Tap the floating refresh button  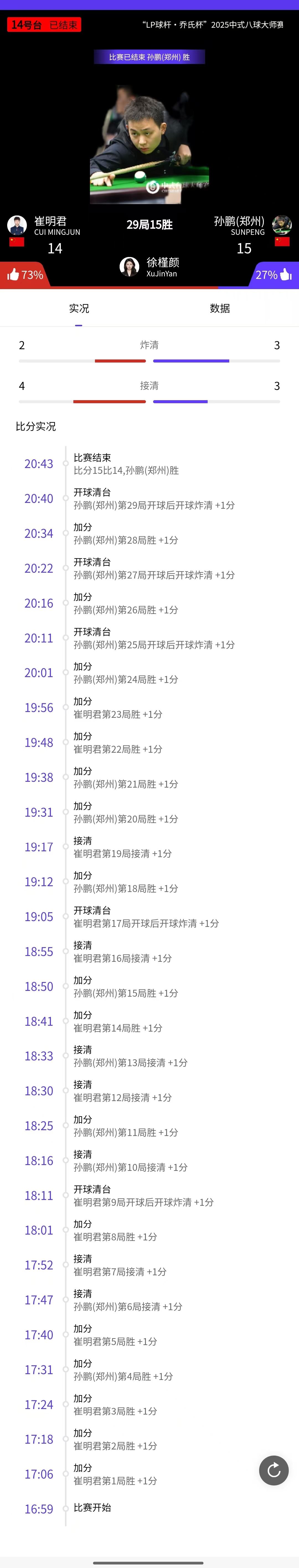274,1470
